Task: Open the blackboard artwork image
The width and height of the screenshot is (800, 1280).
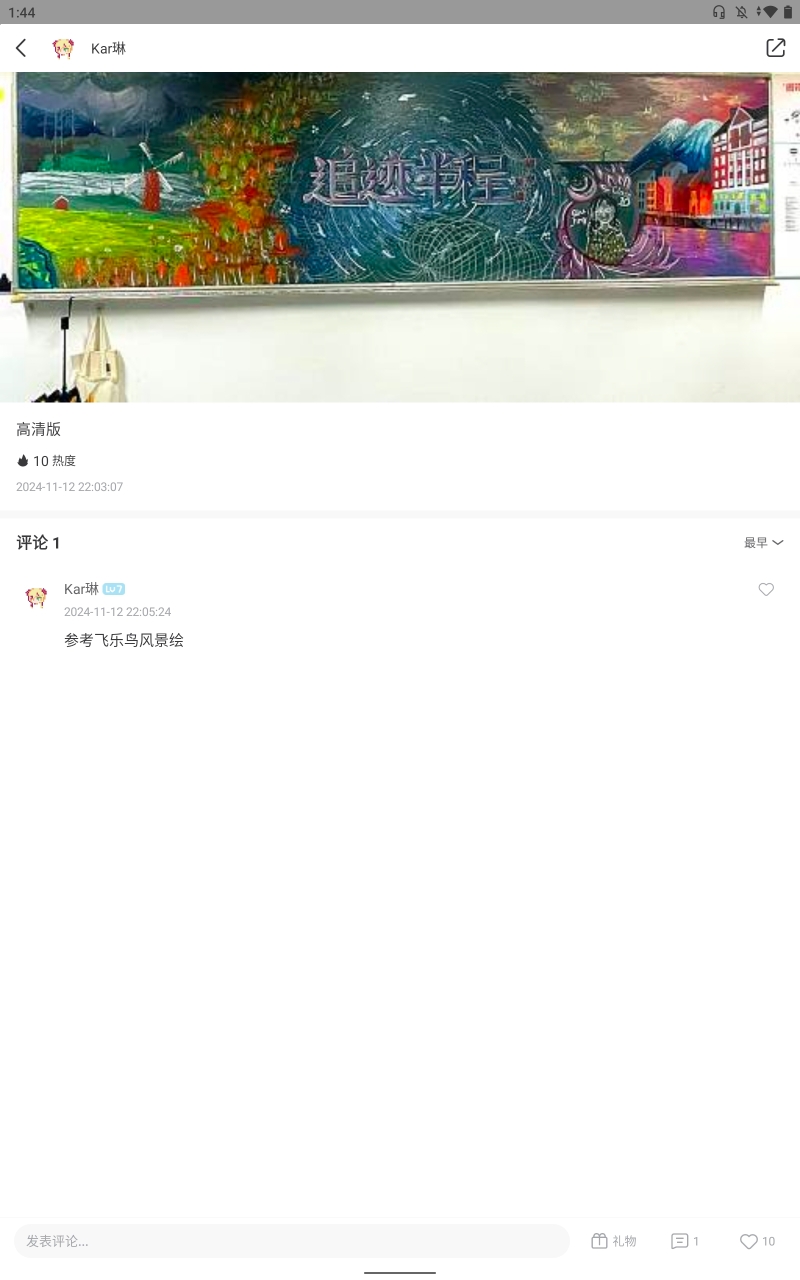Action: click(400, 237)
